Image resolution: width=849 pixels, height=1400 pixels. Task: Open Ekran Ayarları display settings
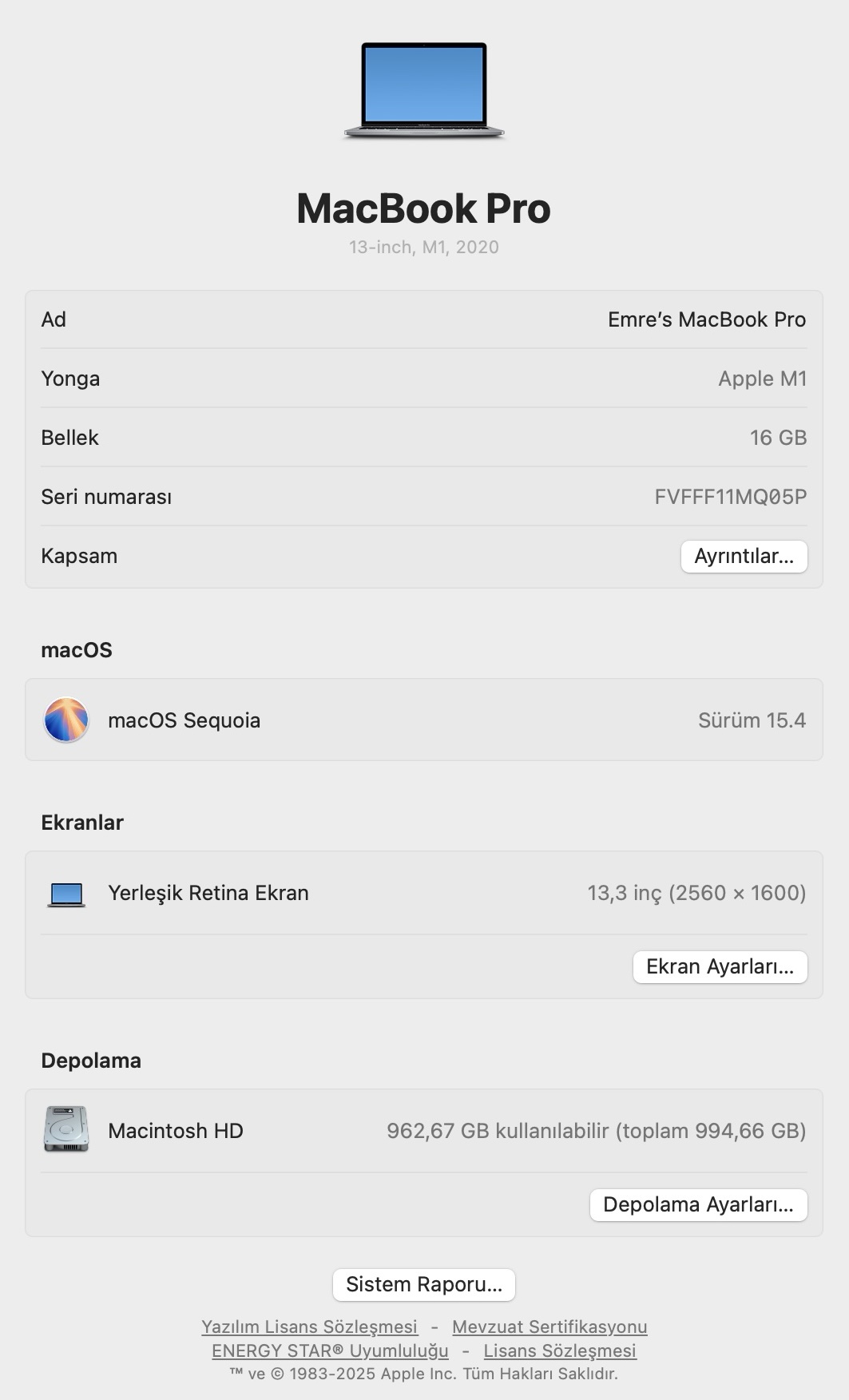[x=720, y=967]
